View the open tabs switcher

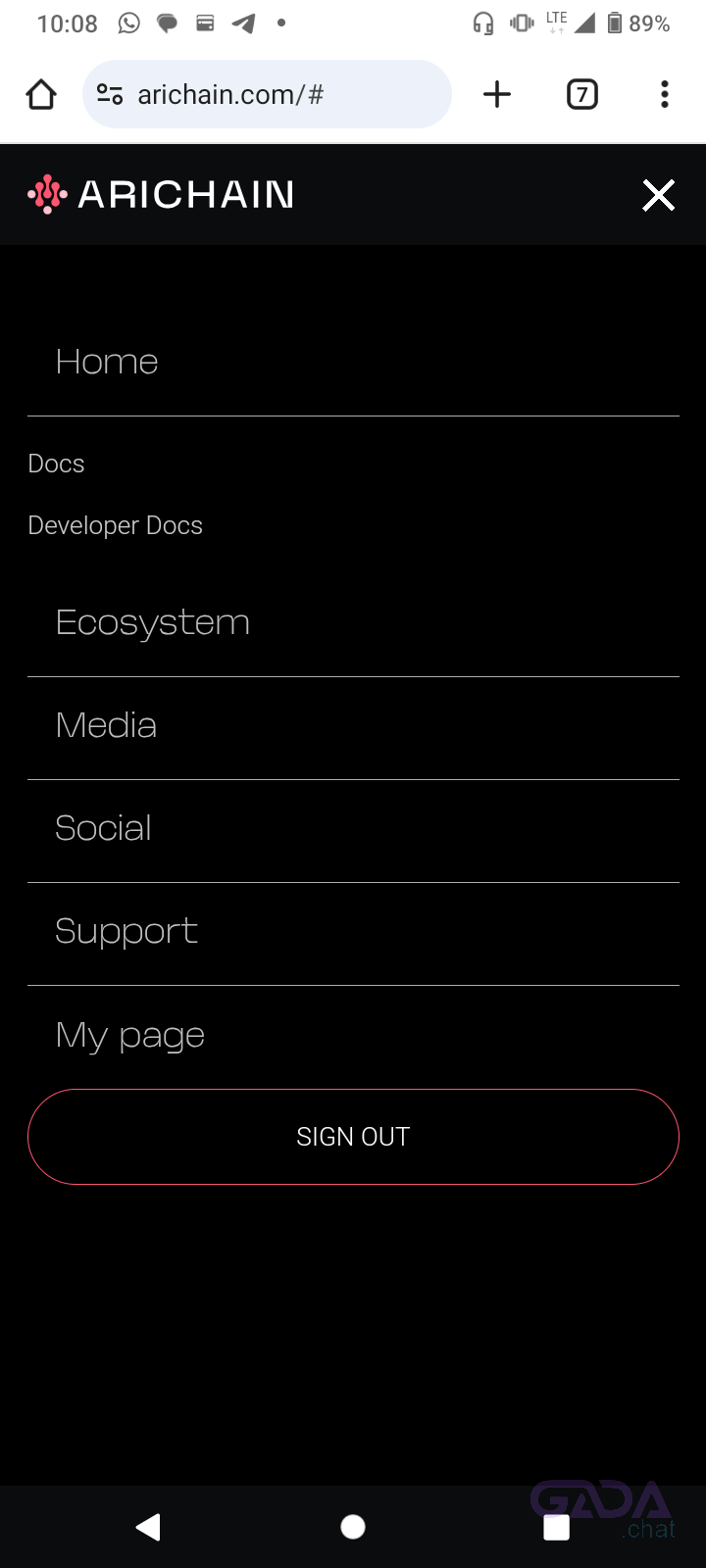582,94
